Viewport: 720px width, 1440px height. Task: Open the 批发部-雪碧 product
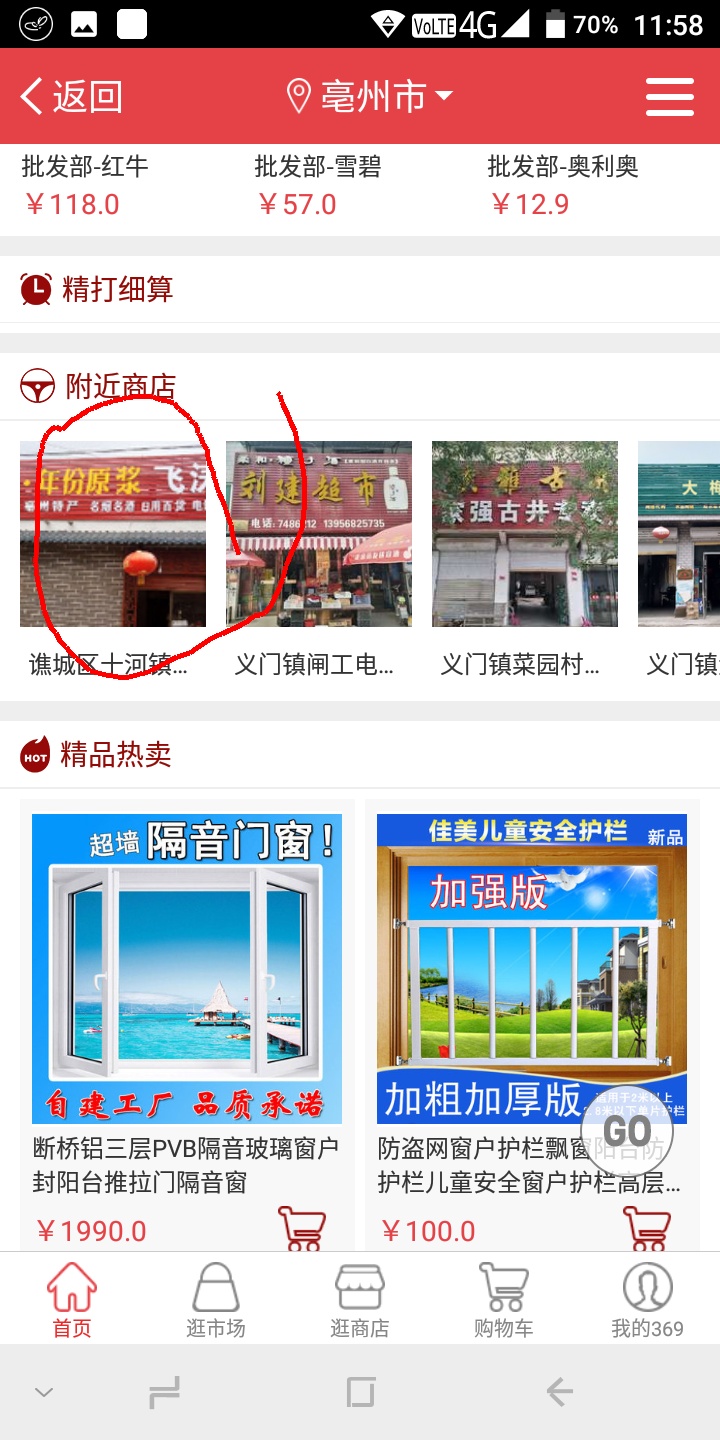[317, 185]
